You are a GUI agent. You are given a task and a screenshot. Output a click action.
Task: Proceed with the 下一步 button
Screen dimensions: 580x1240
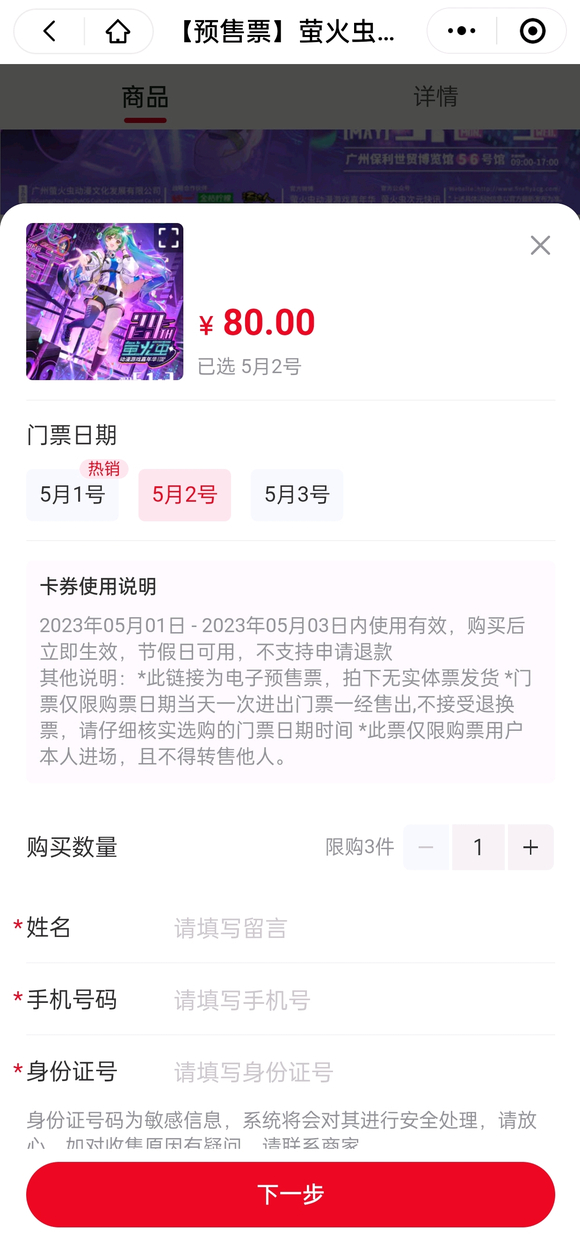(290, 1194)
